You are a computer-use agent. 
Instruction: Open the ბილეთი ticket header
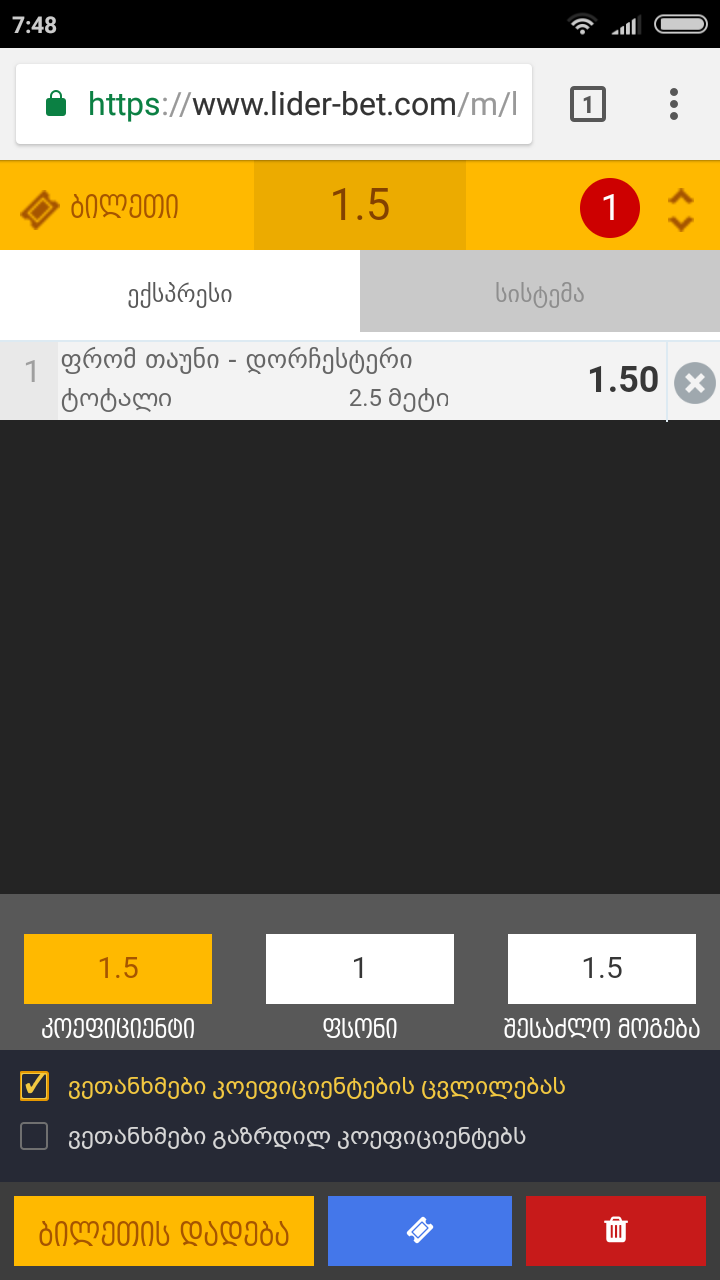(100, 207)
